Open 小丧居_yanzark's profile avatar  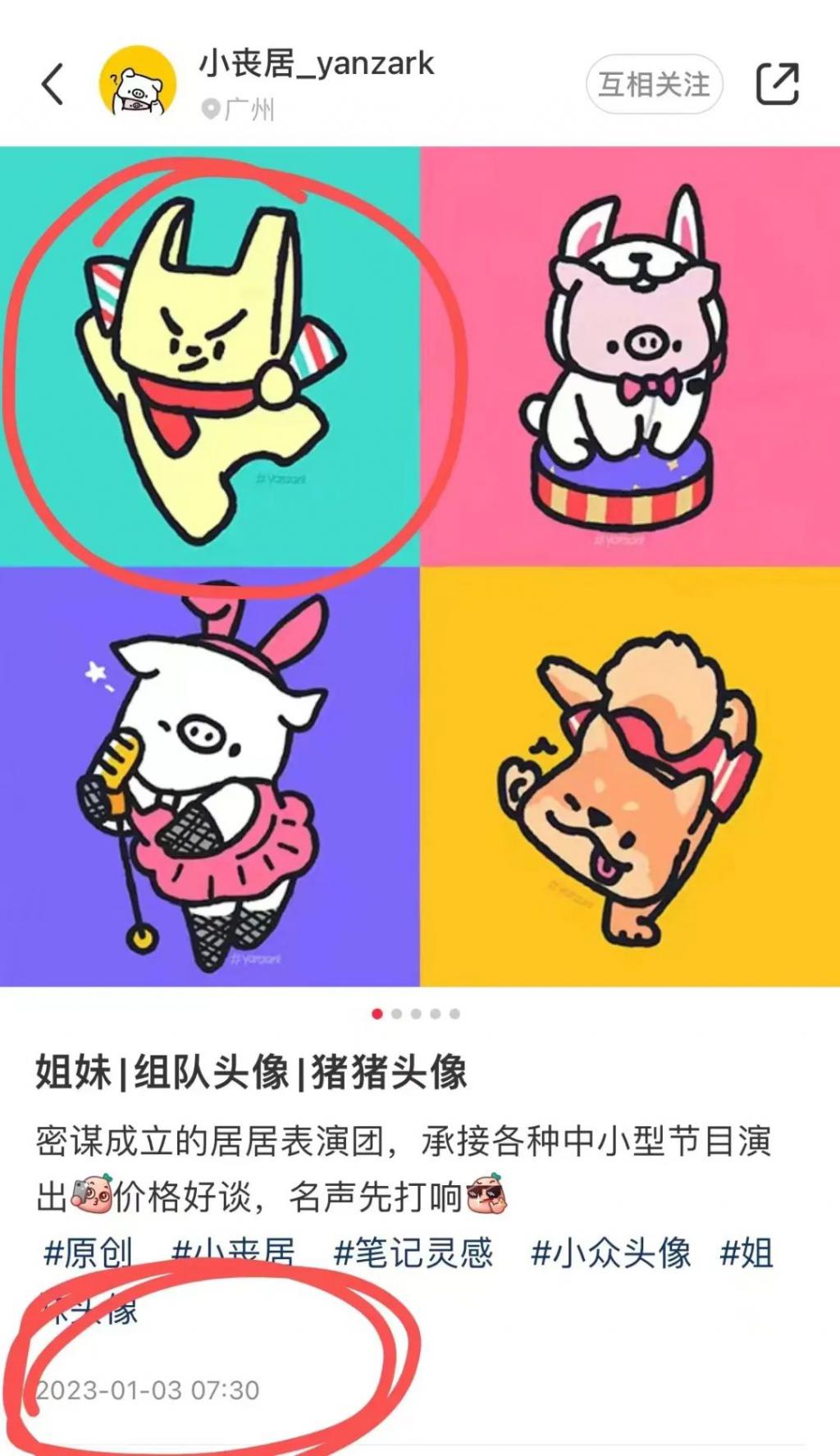137,84
